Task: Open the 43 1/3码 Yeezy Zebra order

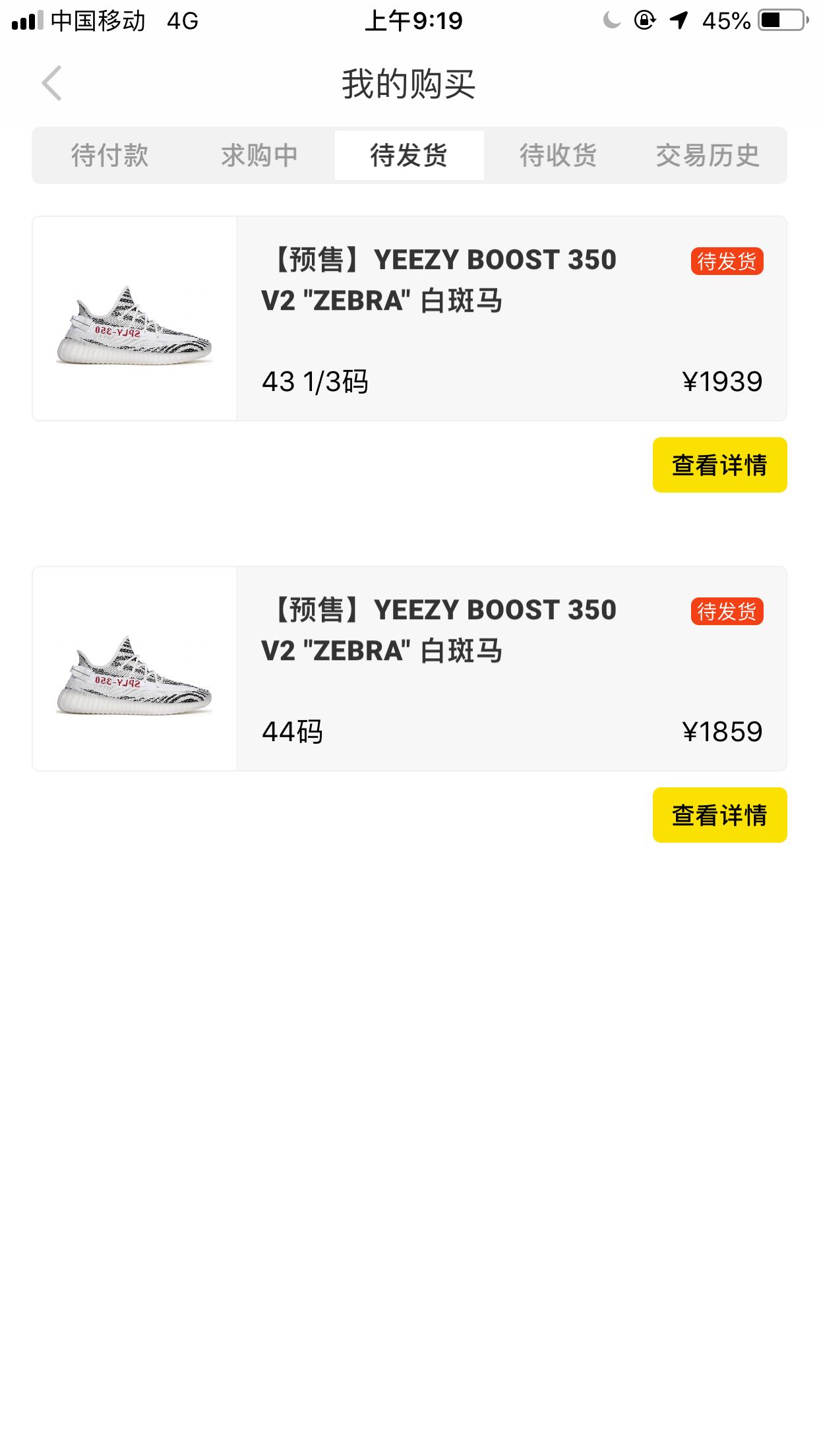Action: 409,318
